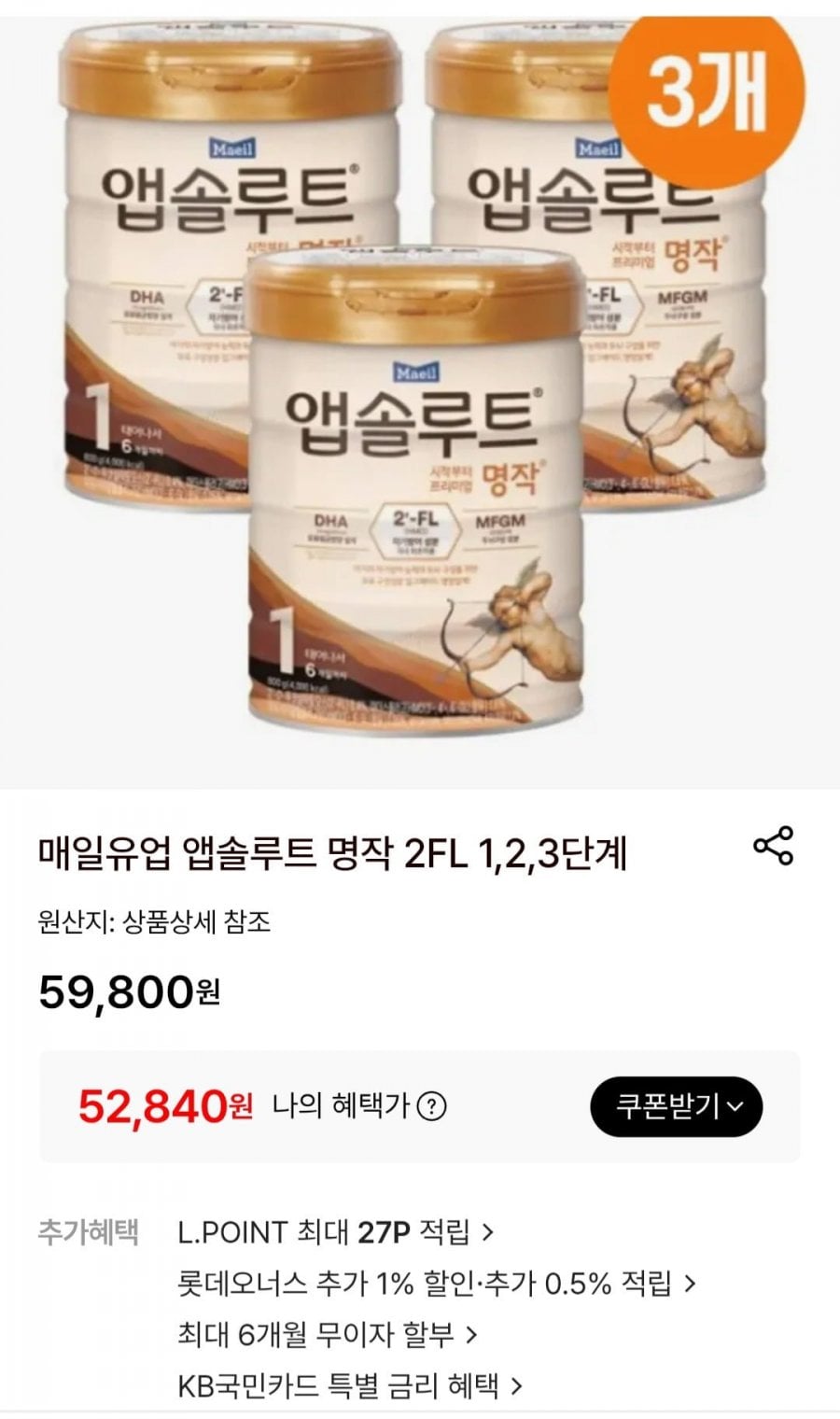The width and height of the screenshot is (840, 1419).
Task: Tap the 쿠폰받기 coupon button
Action: (677, 1107)
